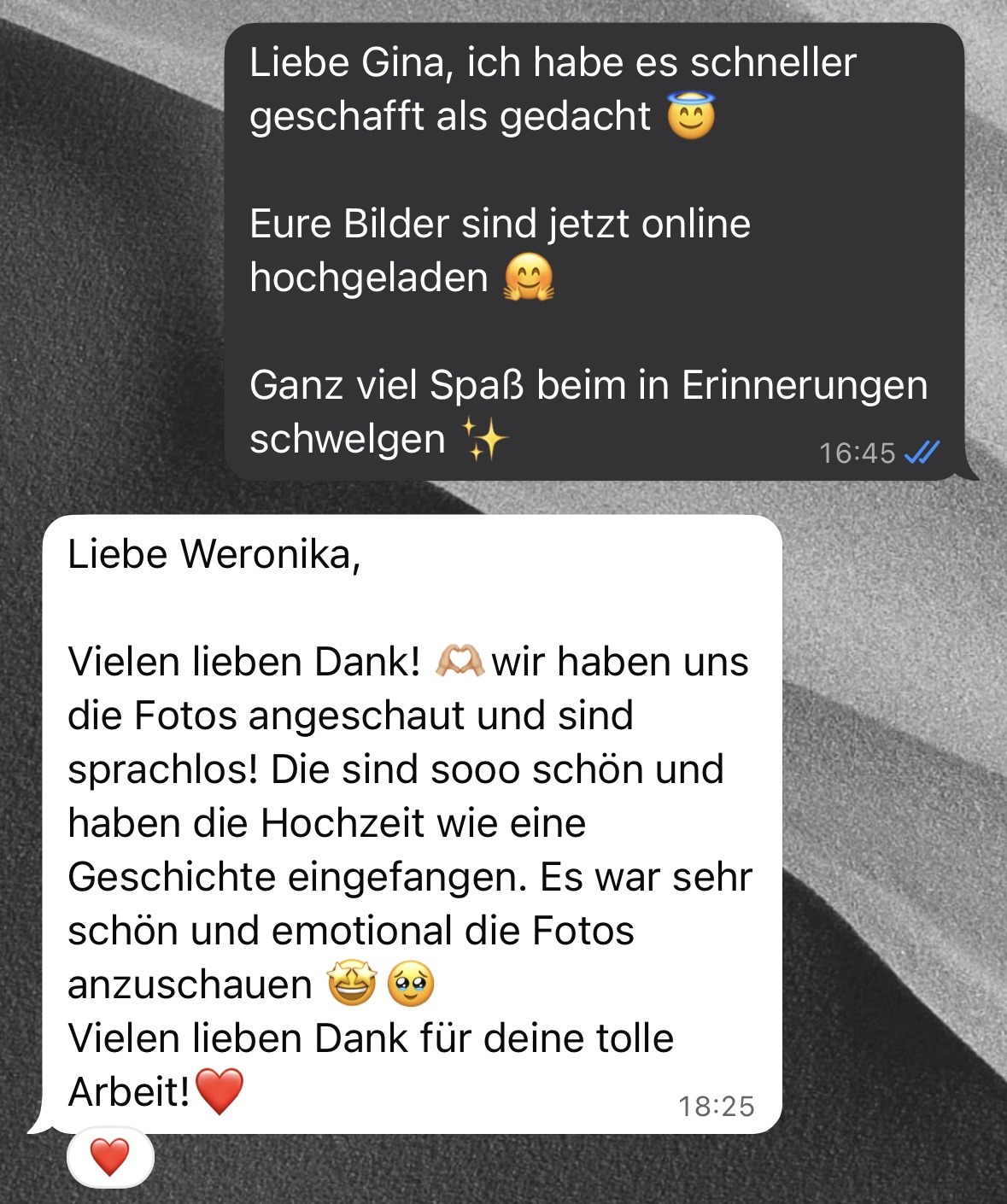The height and width of the screenshot is (1204, 1007).
Task: Open the heart reaction under Gina's message
Action: point(110,1157)
